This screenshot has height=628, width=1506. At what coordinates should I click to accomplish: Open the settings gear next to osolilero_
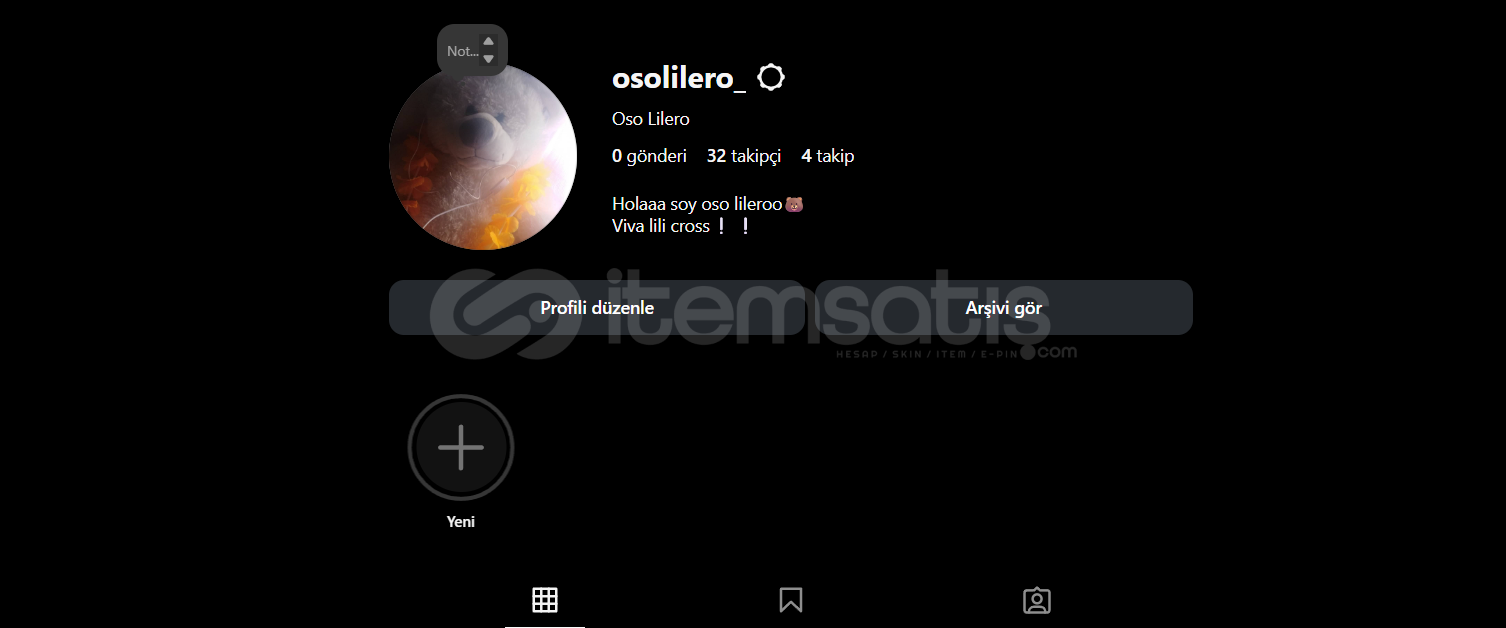point(771,78)
